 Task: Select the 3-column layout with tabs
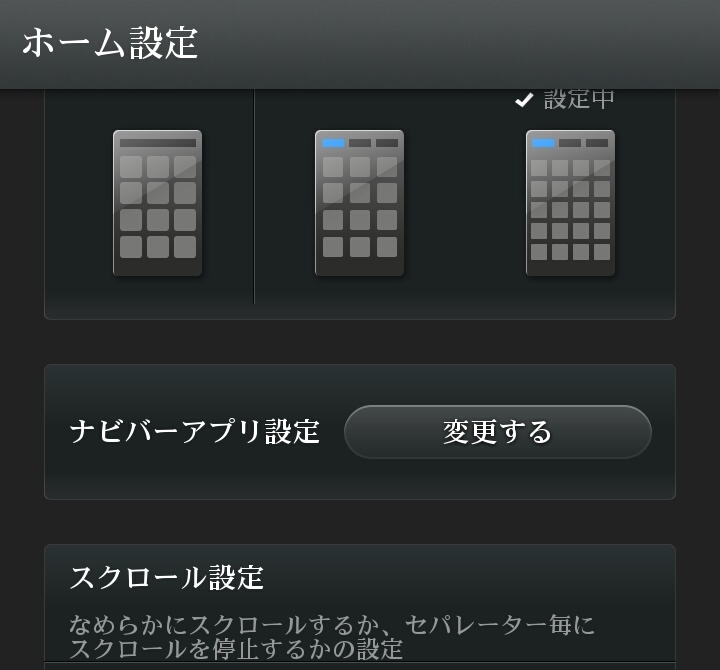tap(359, 203)
